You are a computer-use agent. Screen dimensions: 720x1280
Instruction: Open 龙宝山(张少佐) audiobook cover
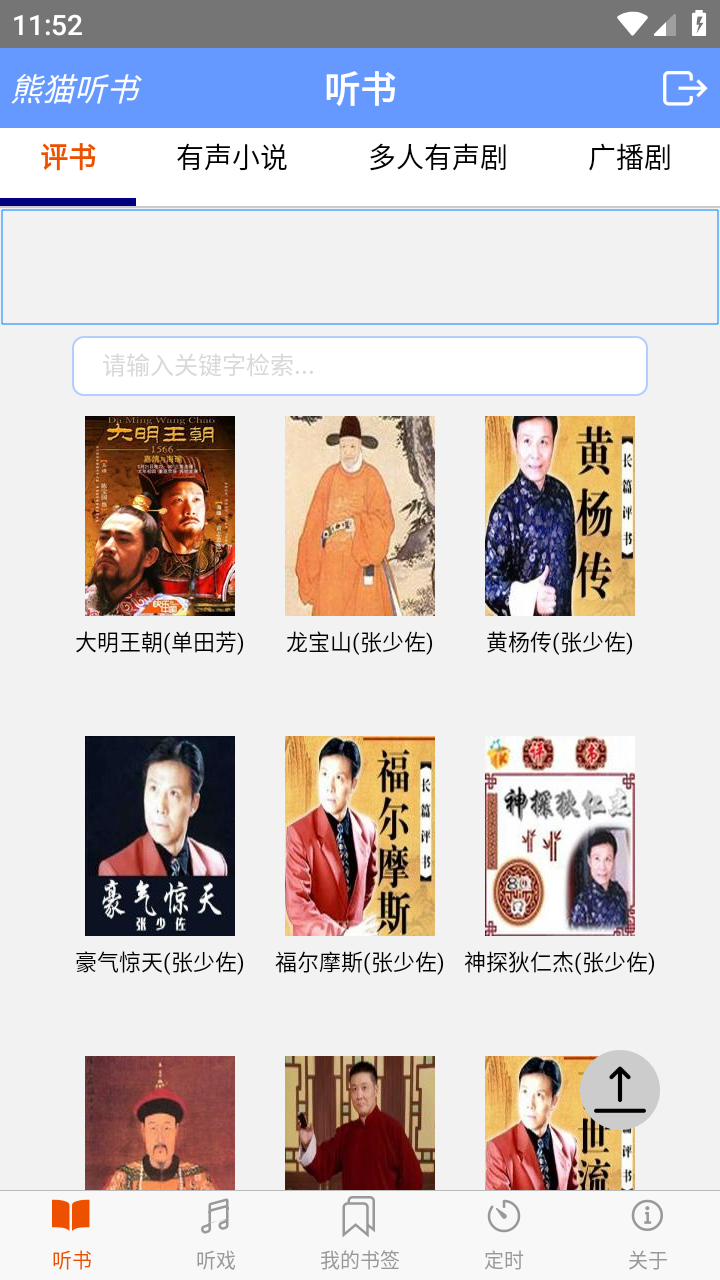[359, 515]
